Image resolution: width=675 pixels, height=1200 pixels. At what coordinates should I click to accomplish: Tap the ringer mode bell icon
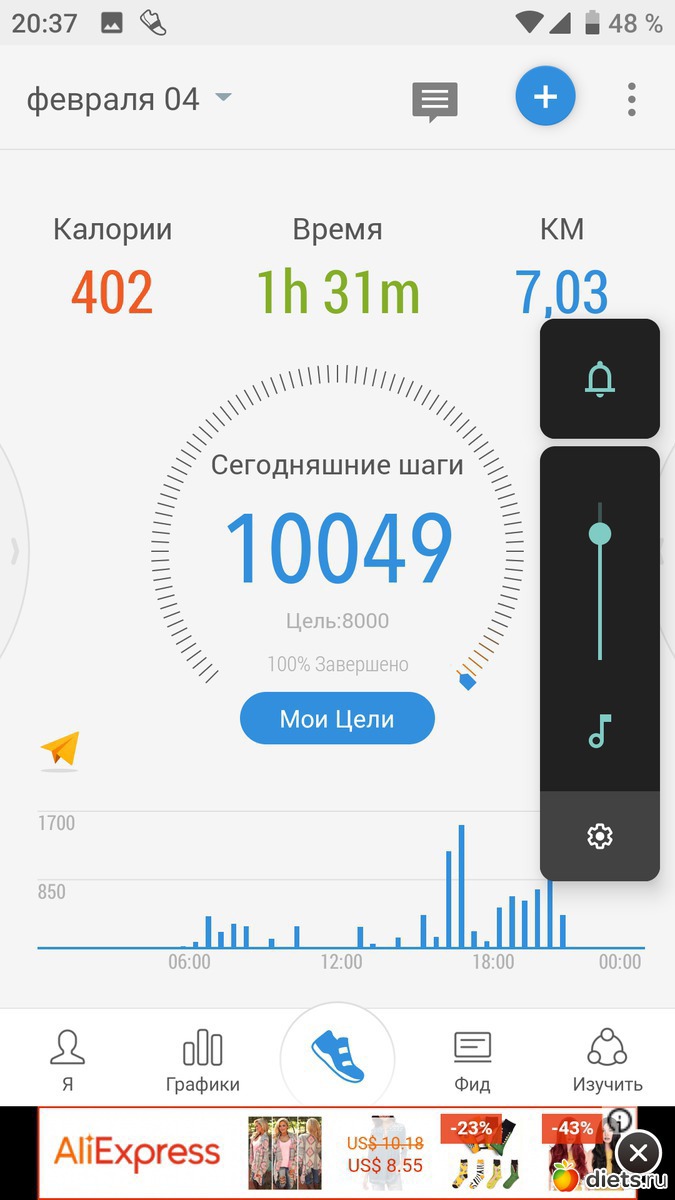point(600,380)
